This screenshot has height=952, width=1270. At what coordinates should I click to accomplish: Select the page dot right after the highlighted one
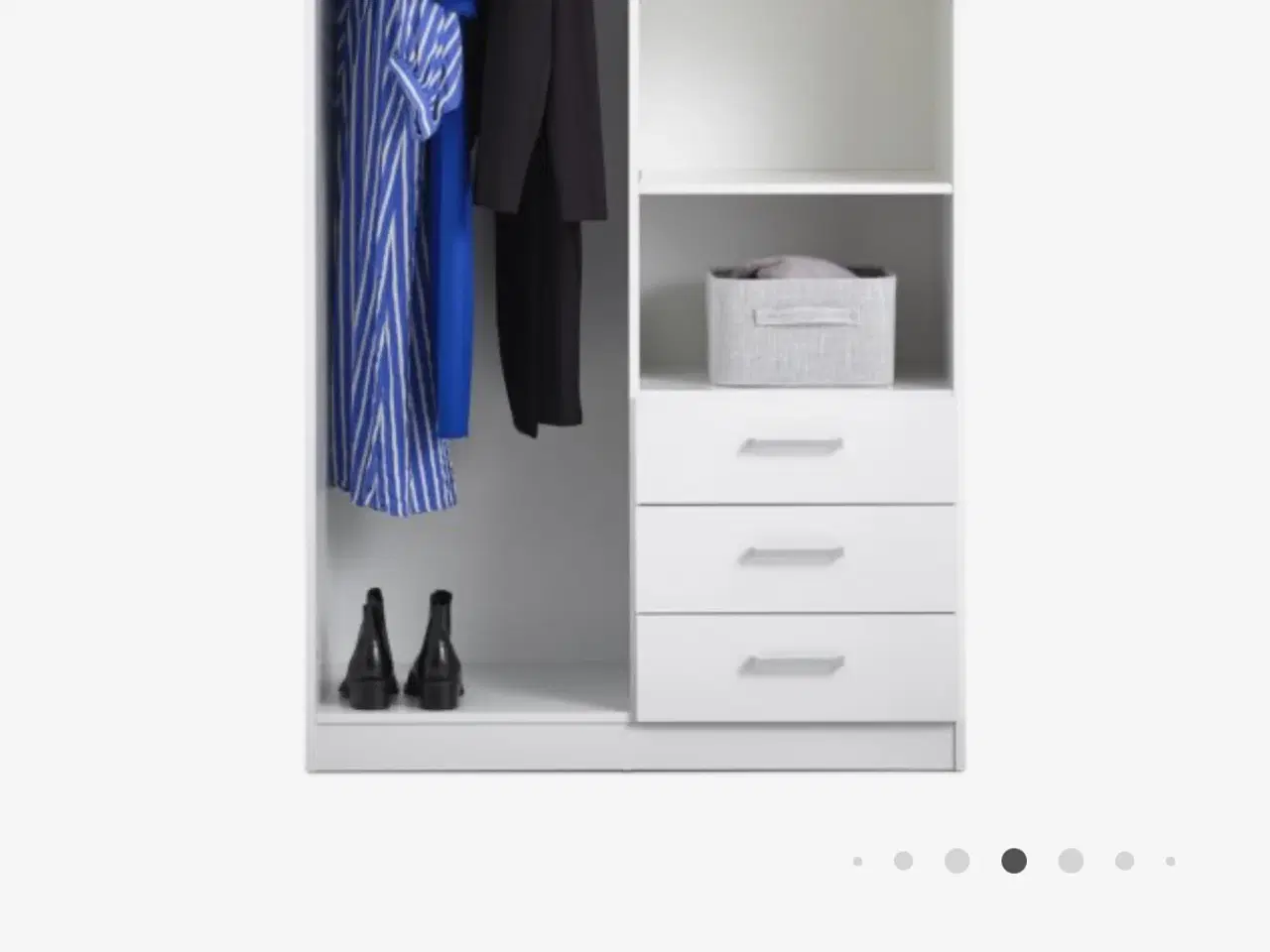(x=1071, y=861)
